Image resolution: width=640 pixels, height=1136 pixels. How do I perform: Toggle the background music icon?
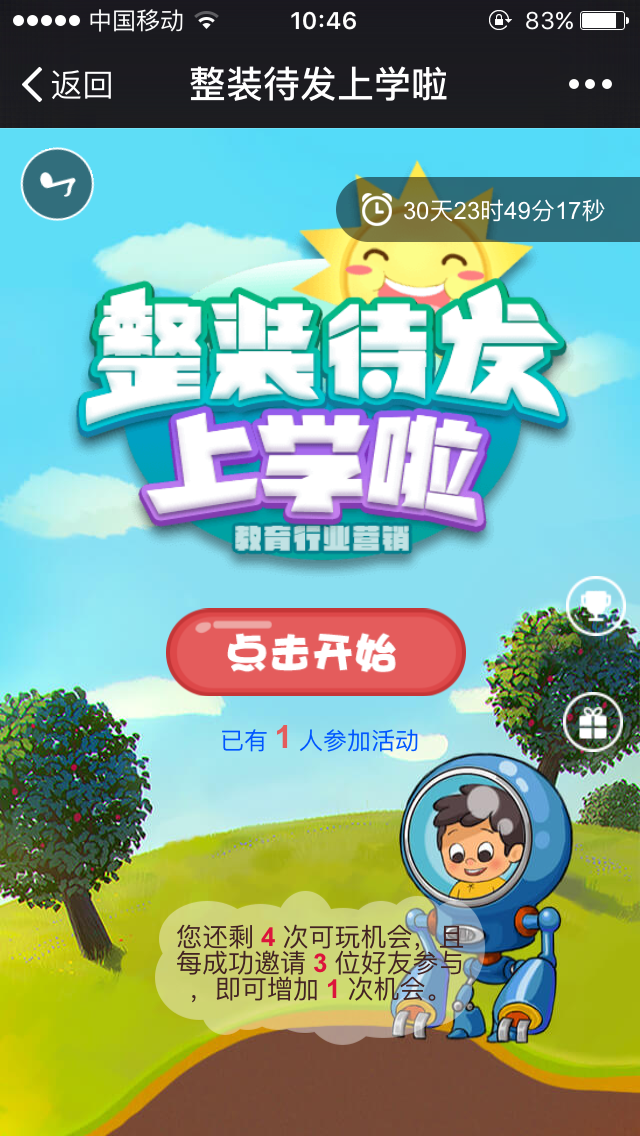pos(57,184)
